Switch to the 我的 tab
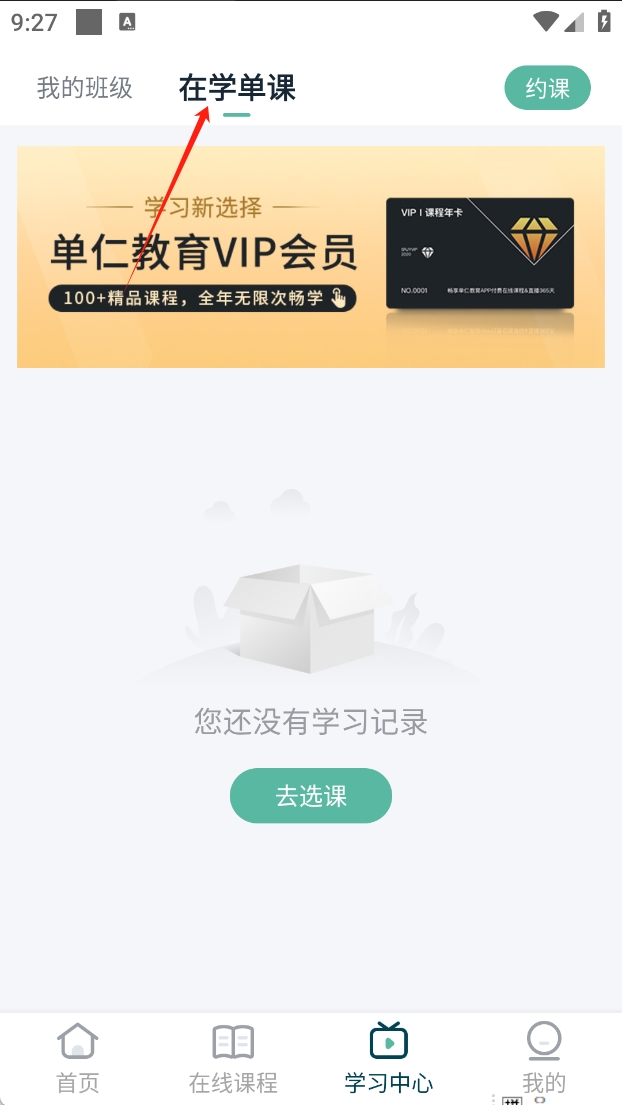622x1105 pixels. point(543,1058)
